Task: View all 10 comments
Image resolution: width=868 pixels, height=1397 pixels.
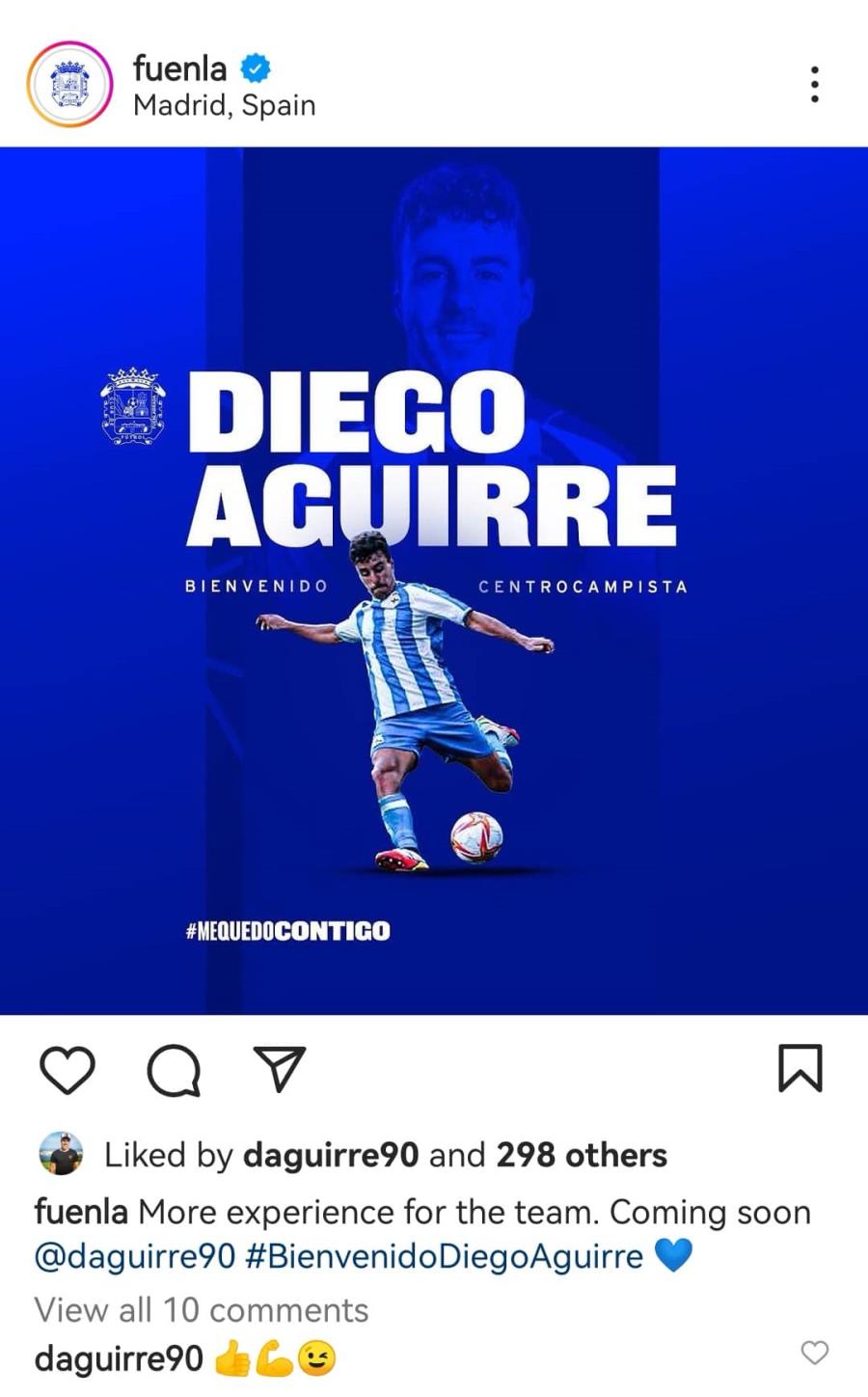Action: (202, 1310)
